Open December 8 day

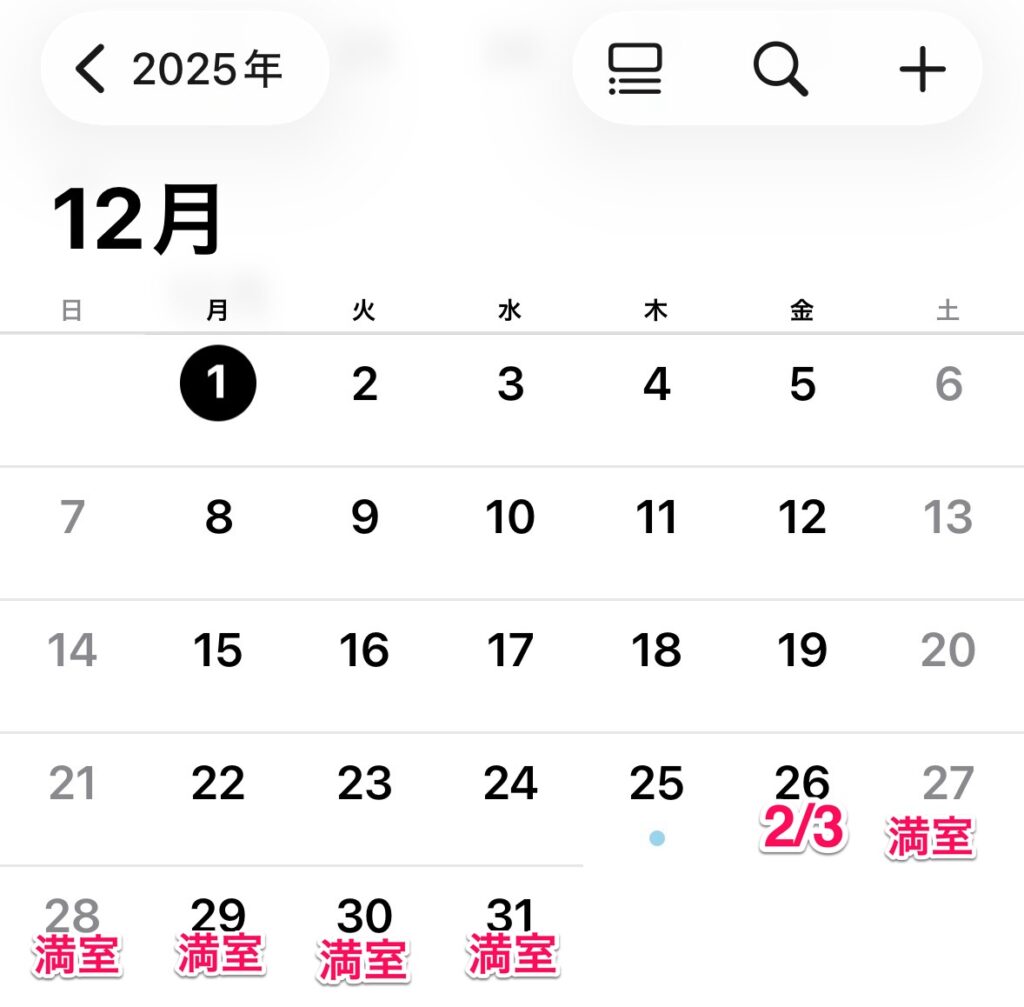pyautogui.click(x=218, y=517)
